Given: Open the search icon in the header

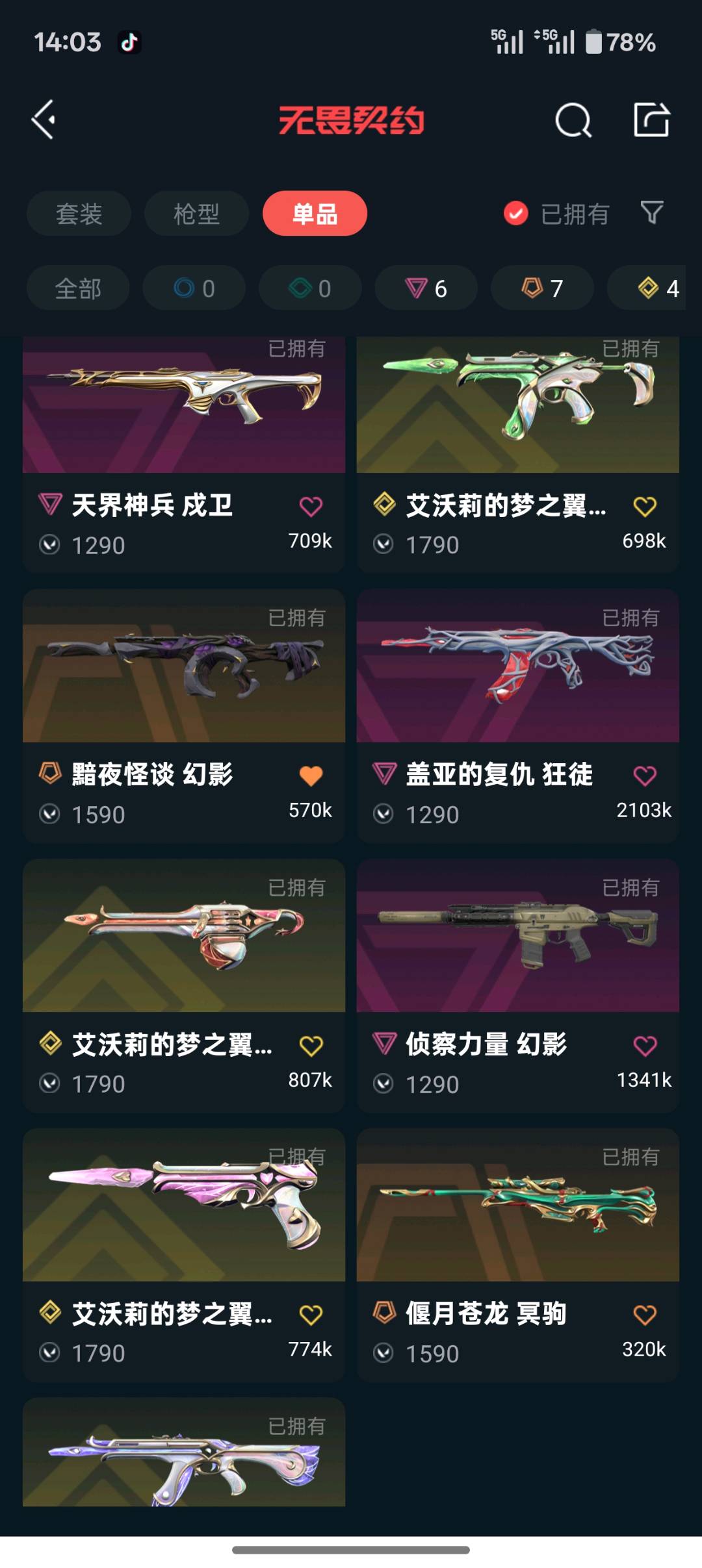Looking at the screenshot, I should (x=573, y=120).
